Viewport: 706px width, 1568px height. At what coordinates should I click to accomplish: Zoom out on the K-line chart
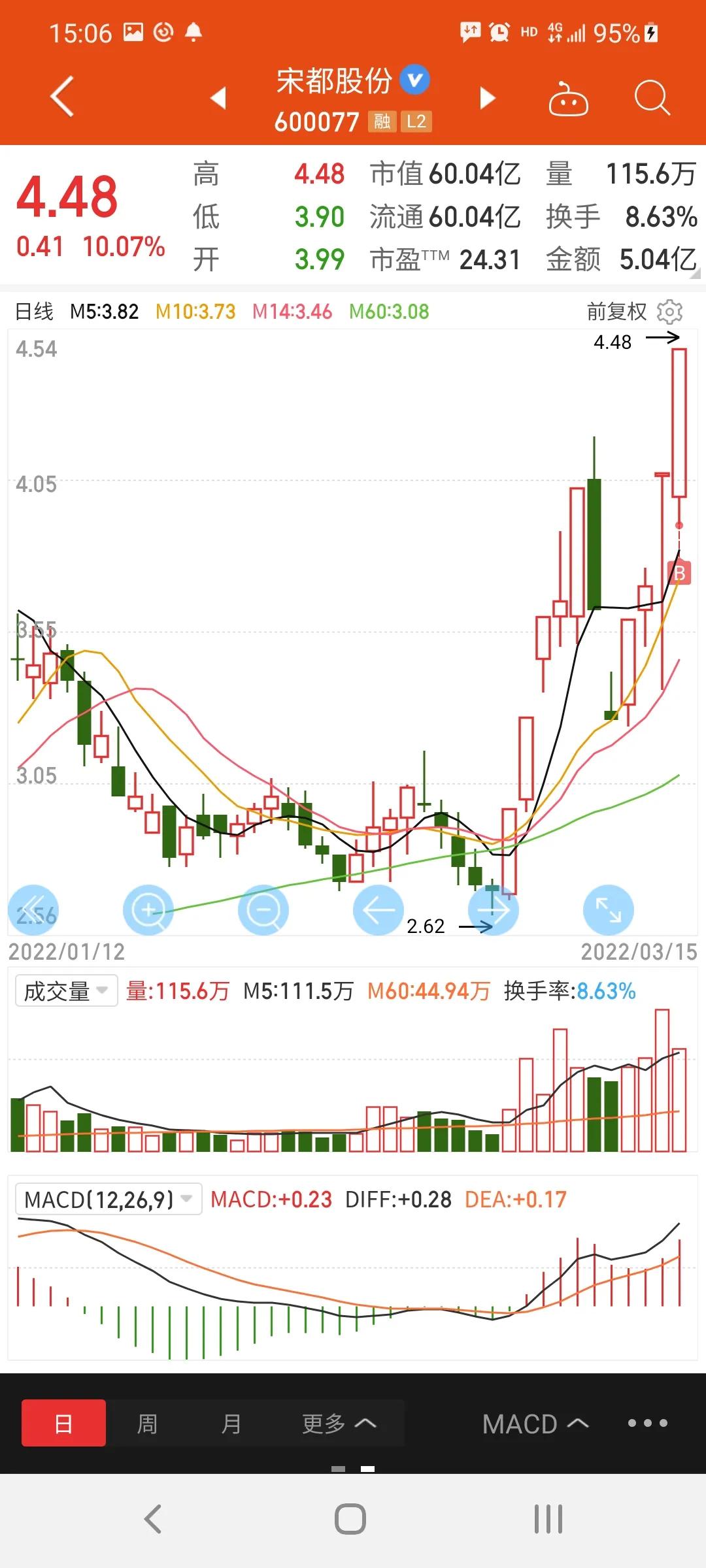click(263, 909)
